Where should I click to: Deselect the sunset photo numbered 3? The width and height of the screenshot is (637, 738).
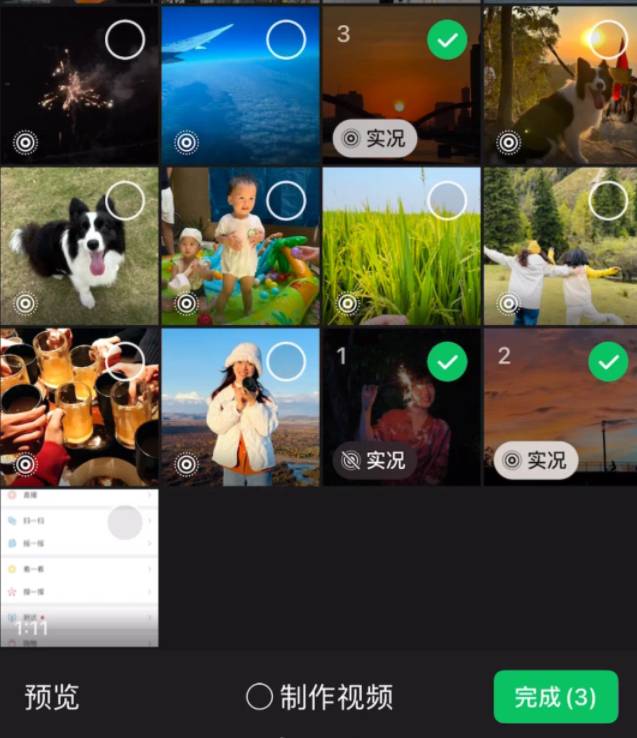(447, 40)
